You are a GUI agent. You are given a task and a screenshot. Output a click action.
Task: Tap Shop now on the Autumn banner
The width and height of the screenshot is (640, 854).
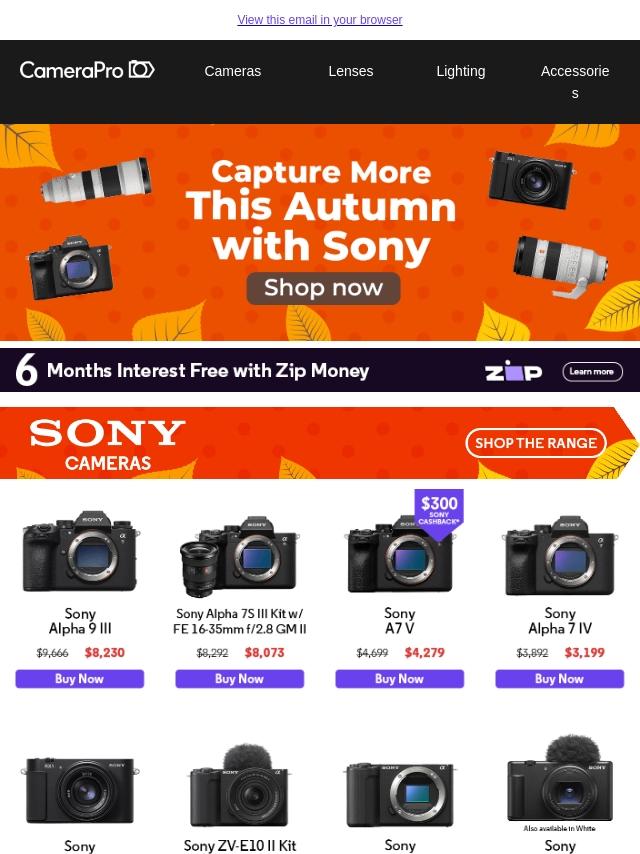[x=323, y=288]
